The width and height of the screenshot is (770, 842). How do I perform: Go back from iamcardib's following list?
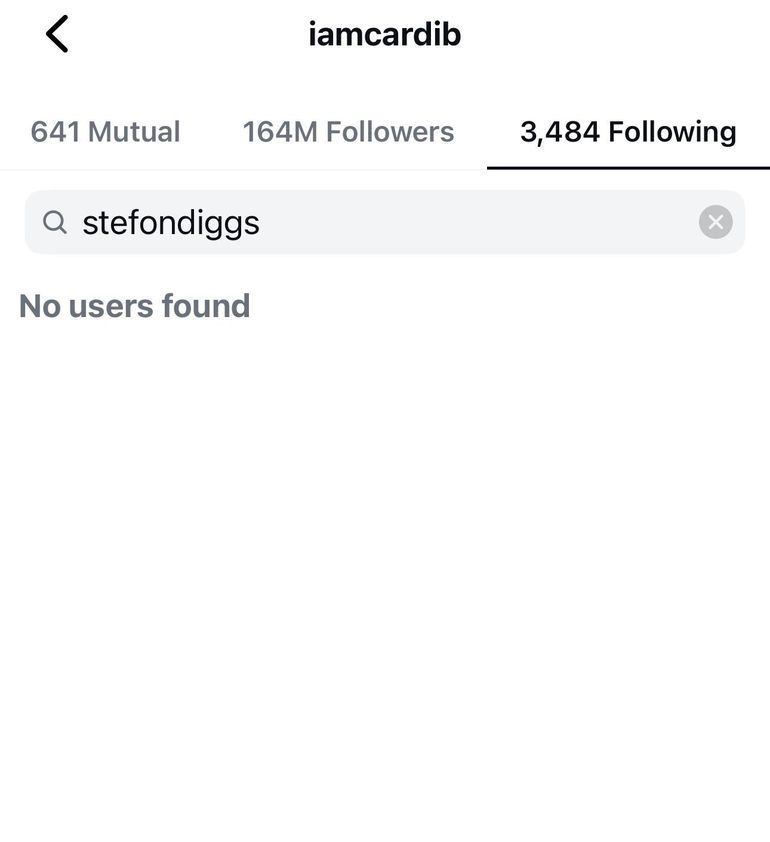tap(57, 35)
